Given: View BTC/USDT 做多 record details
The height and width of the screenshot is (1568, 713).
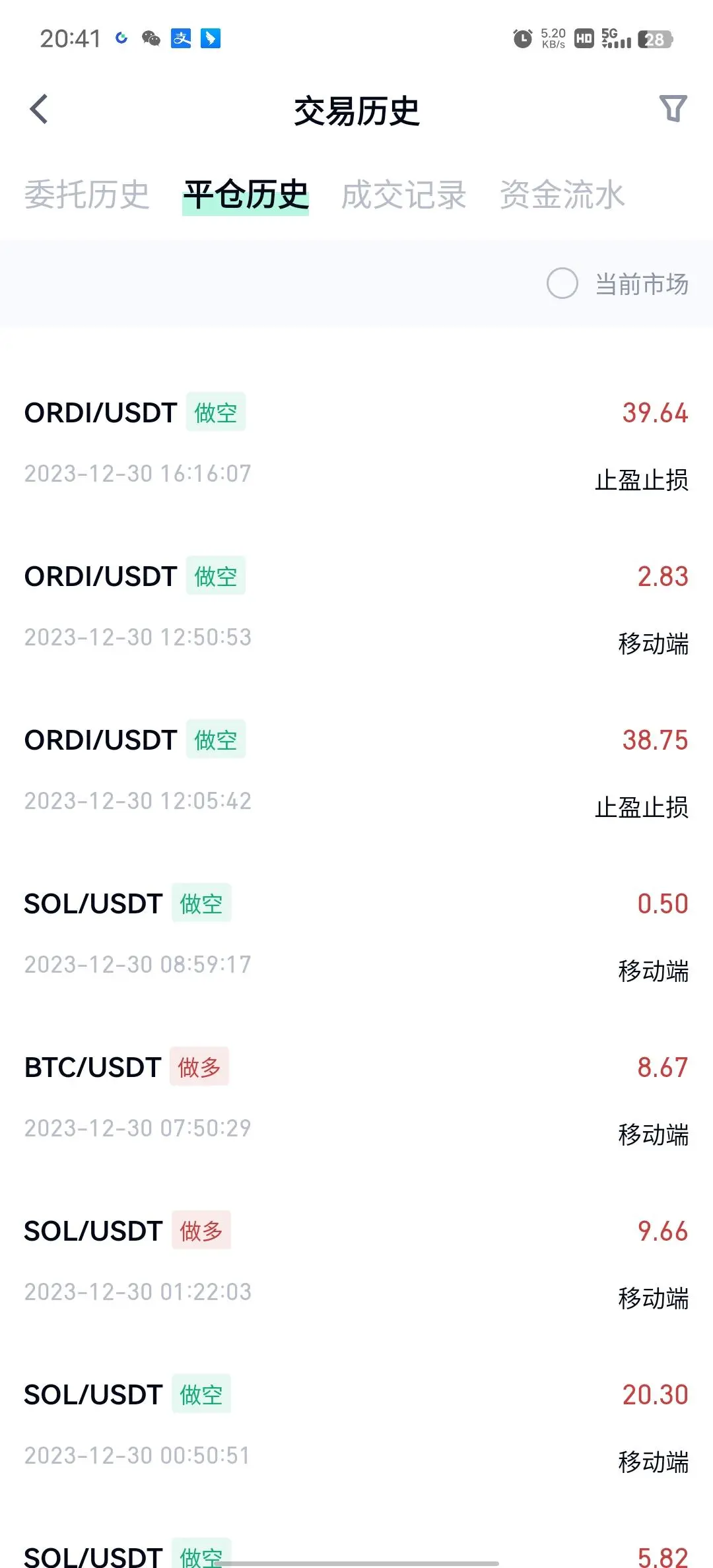Looking at the screenshot, I should click(356, 1097).
